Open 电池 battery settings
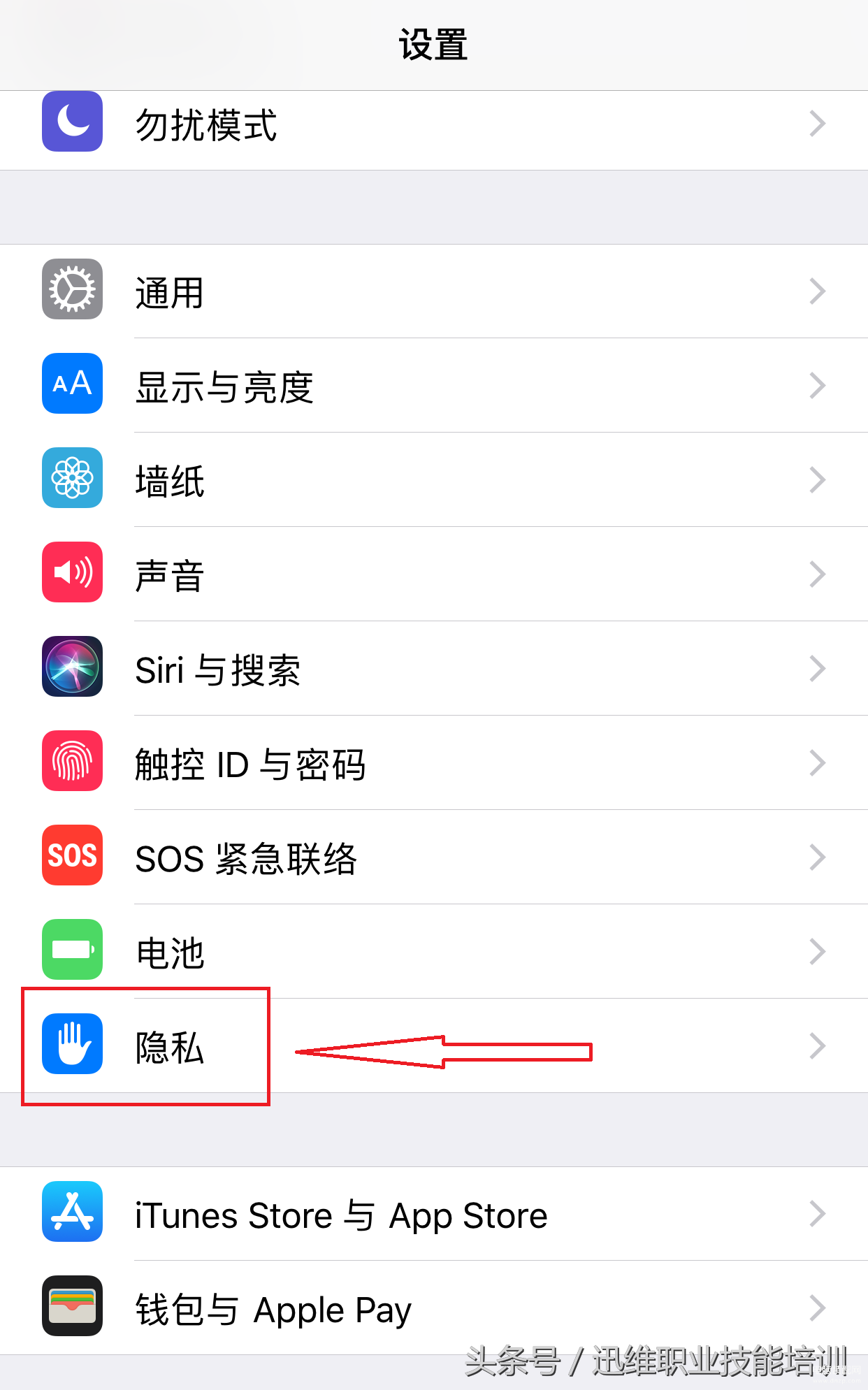The width and height of the screenshot is (868, 1390). click(x=434, y=952)
